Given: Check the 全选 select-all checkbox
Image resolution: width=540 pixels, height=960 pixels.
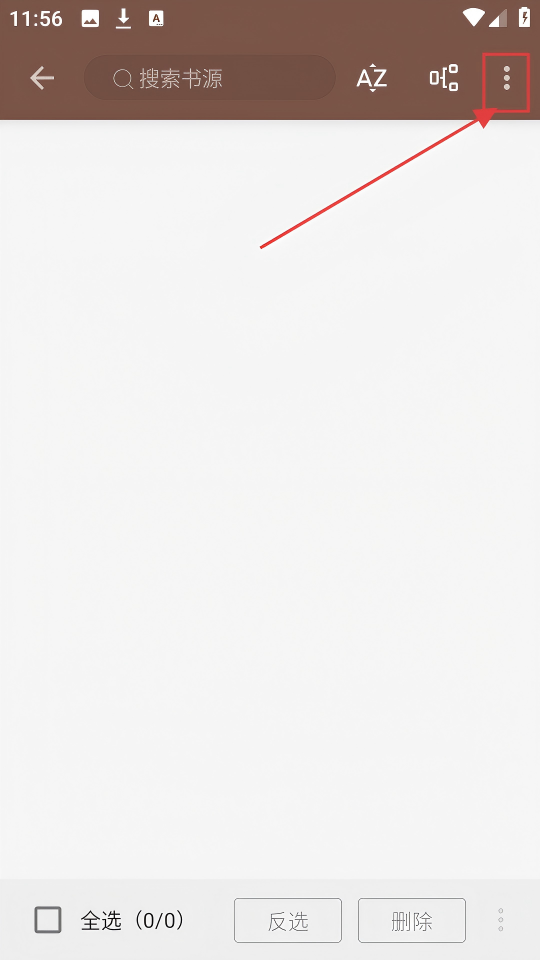Looking at the screenshot, I should click(48, 920).
